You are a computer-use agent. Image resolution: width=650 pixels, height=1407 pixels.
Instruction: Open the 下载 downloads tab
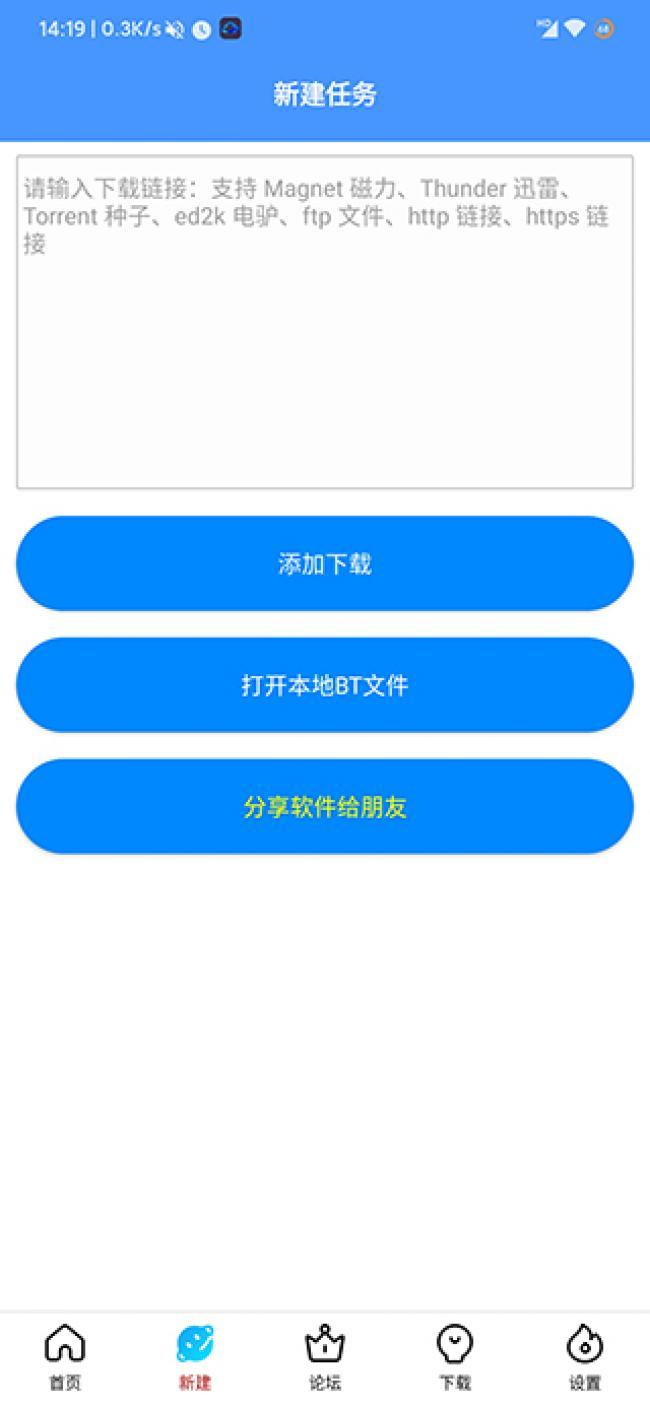click(x=455, y=1357)
